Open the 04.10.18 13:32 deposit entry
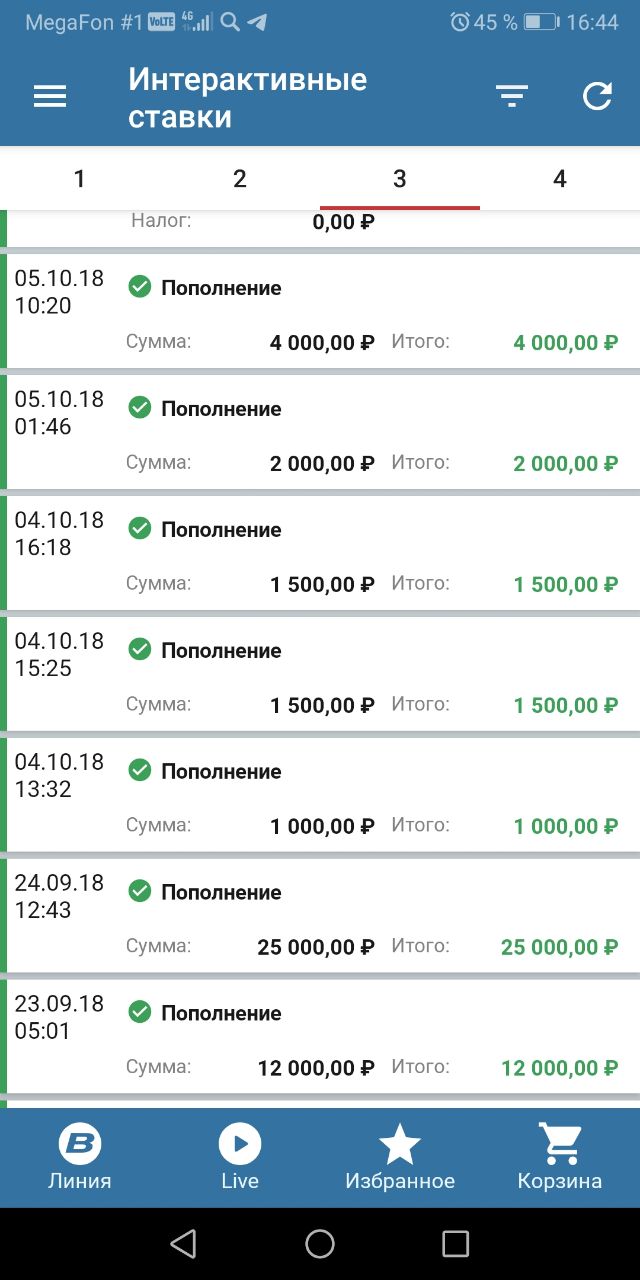 point(320,795)
